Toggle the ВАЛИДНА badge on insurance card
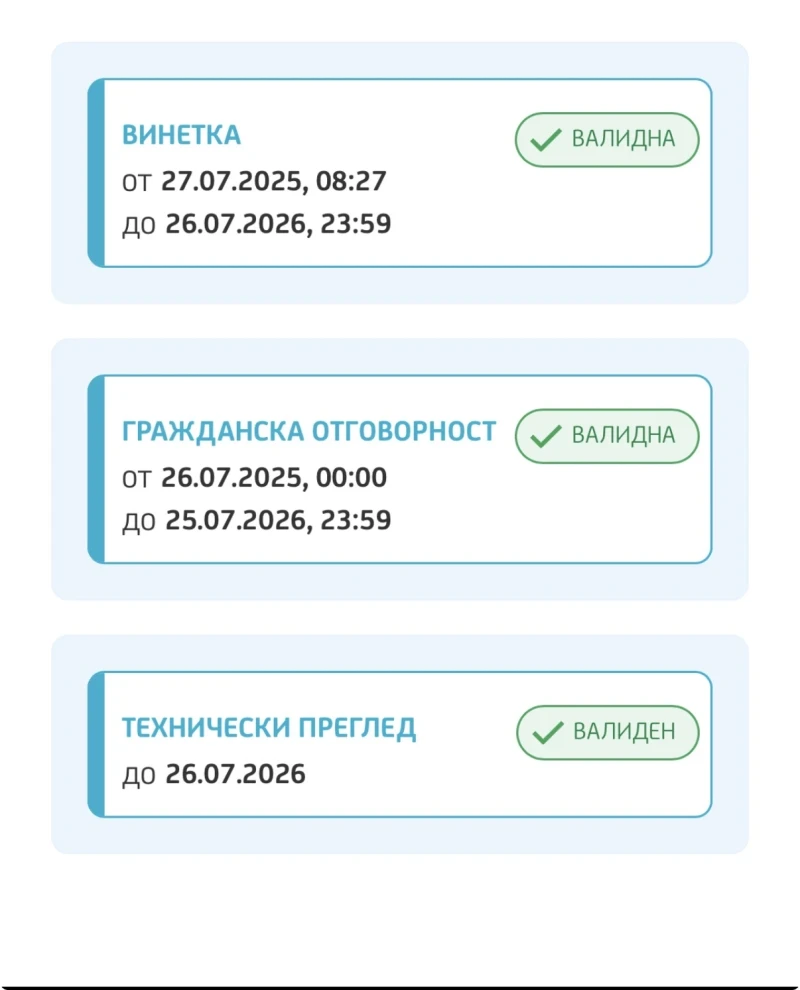 pyautogui.click(x=606, y=436)
